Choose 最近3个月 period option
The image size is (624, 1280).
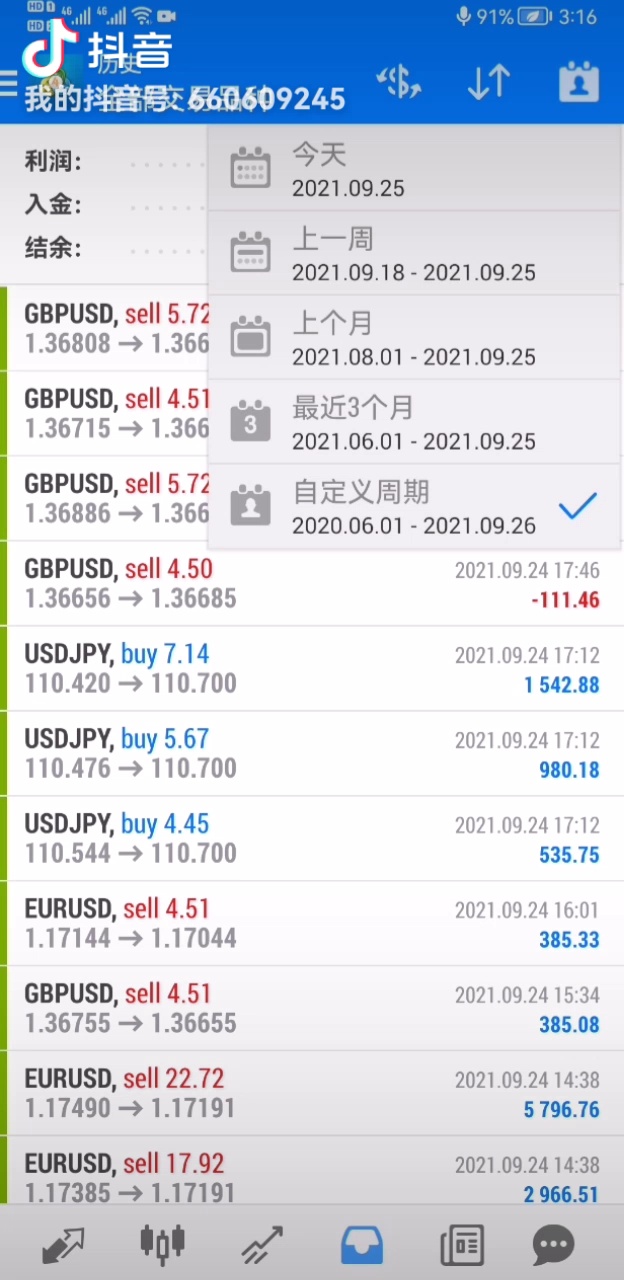pyautogui.click(x=413, y=422)
